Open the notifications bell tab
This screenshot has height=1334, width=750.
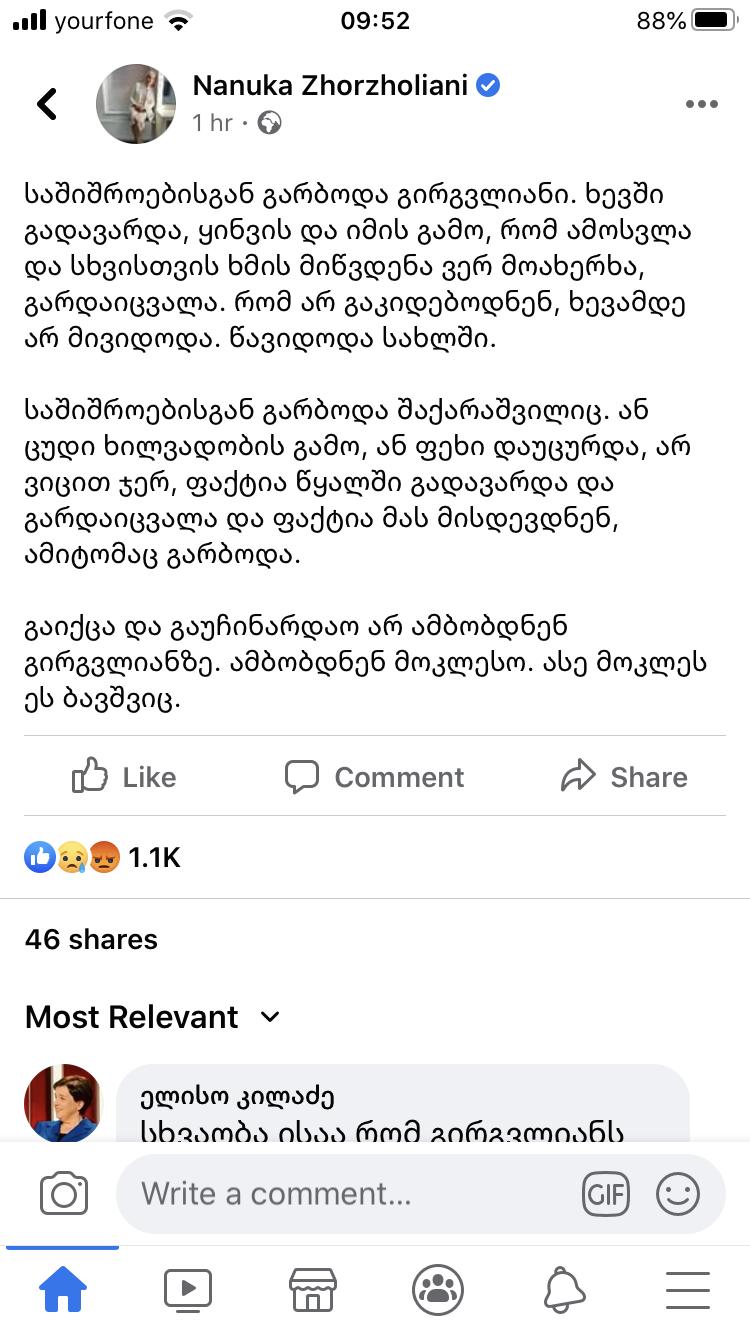[x=562, y=1289]
